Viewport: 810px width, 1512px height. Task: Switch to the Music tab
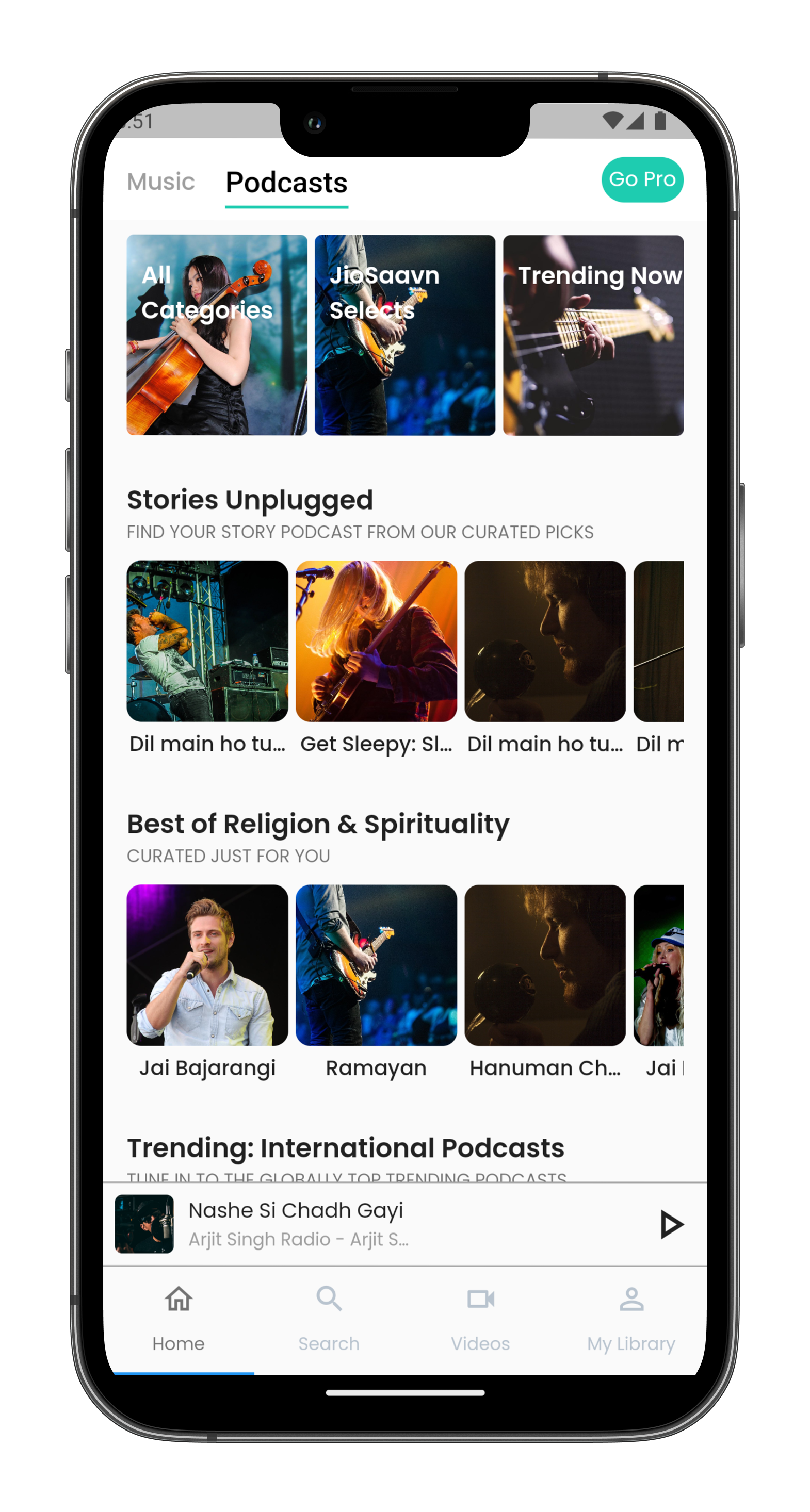[160, 182]
